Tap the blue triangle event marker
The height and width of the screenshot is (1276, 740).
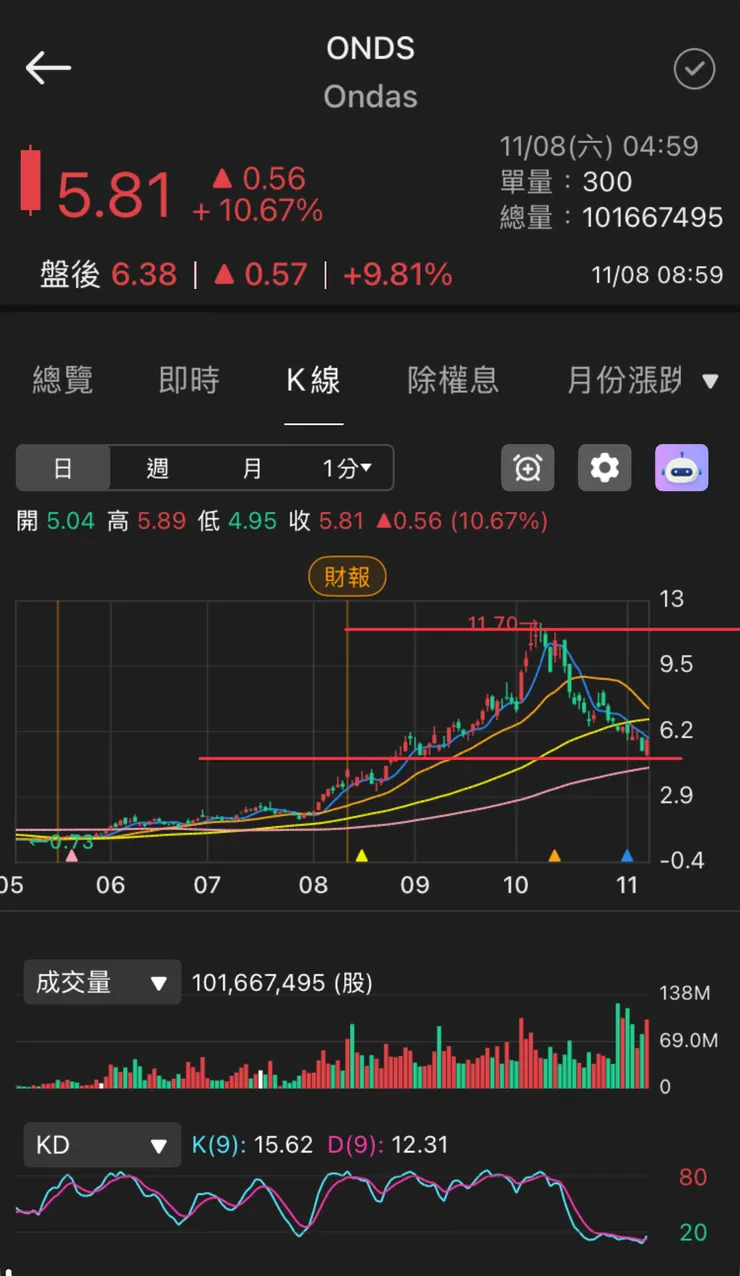[x=627, y=854]
